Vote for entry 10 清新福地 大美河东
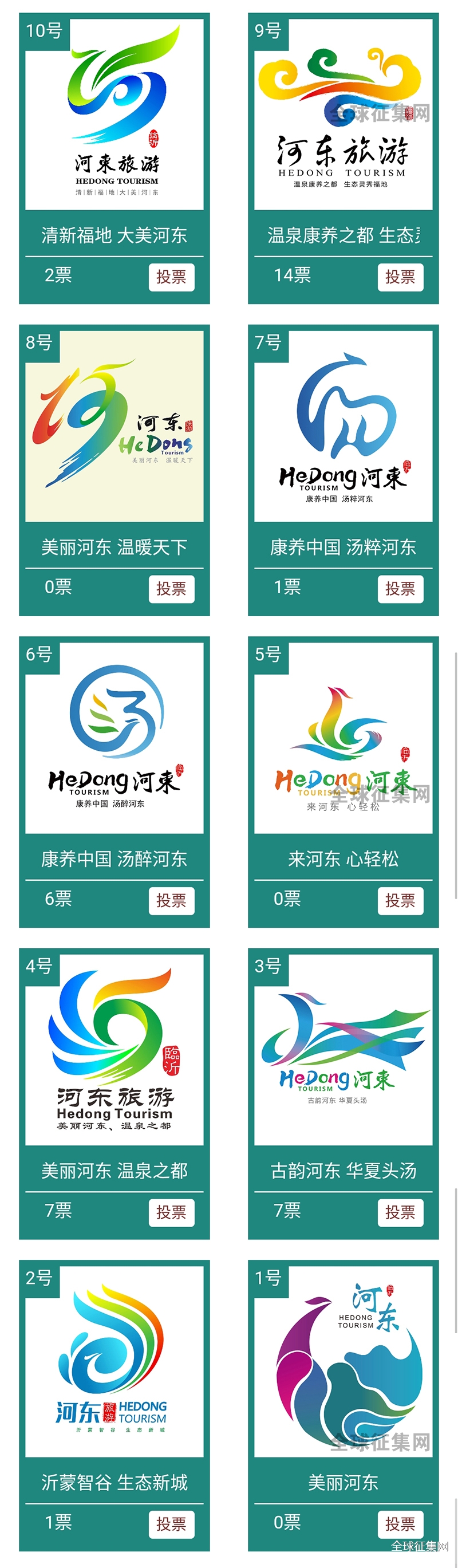458x1568 pixels. pos(172,277)
